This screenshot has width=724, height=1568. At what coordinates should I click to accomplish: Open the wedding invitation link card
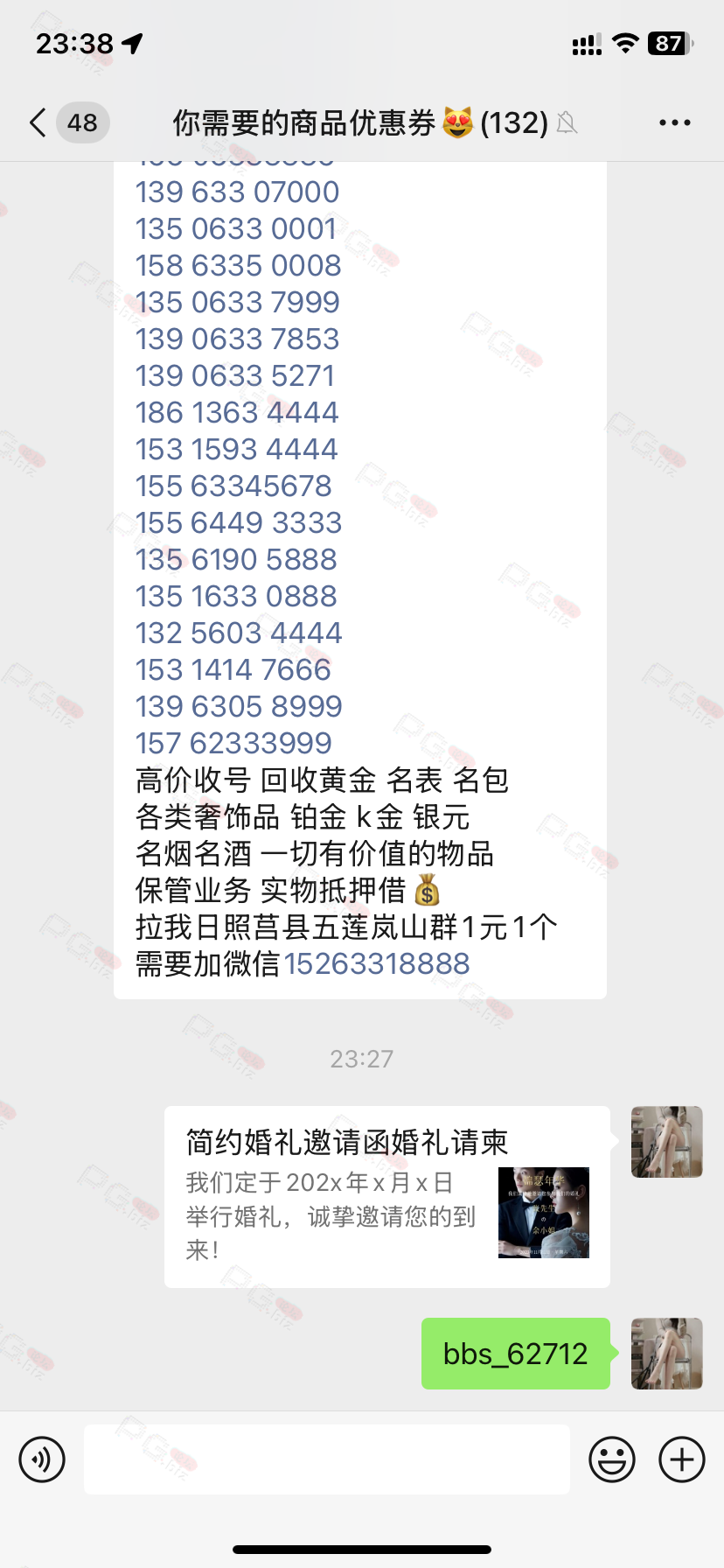coord(386,1197)
